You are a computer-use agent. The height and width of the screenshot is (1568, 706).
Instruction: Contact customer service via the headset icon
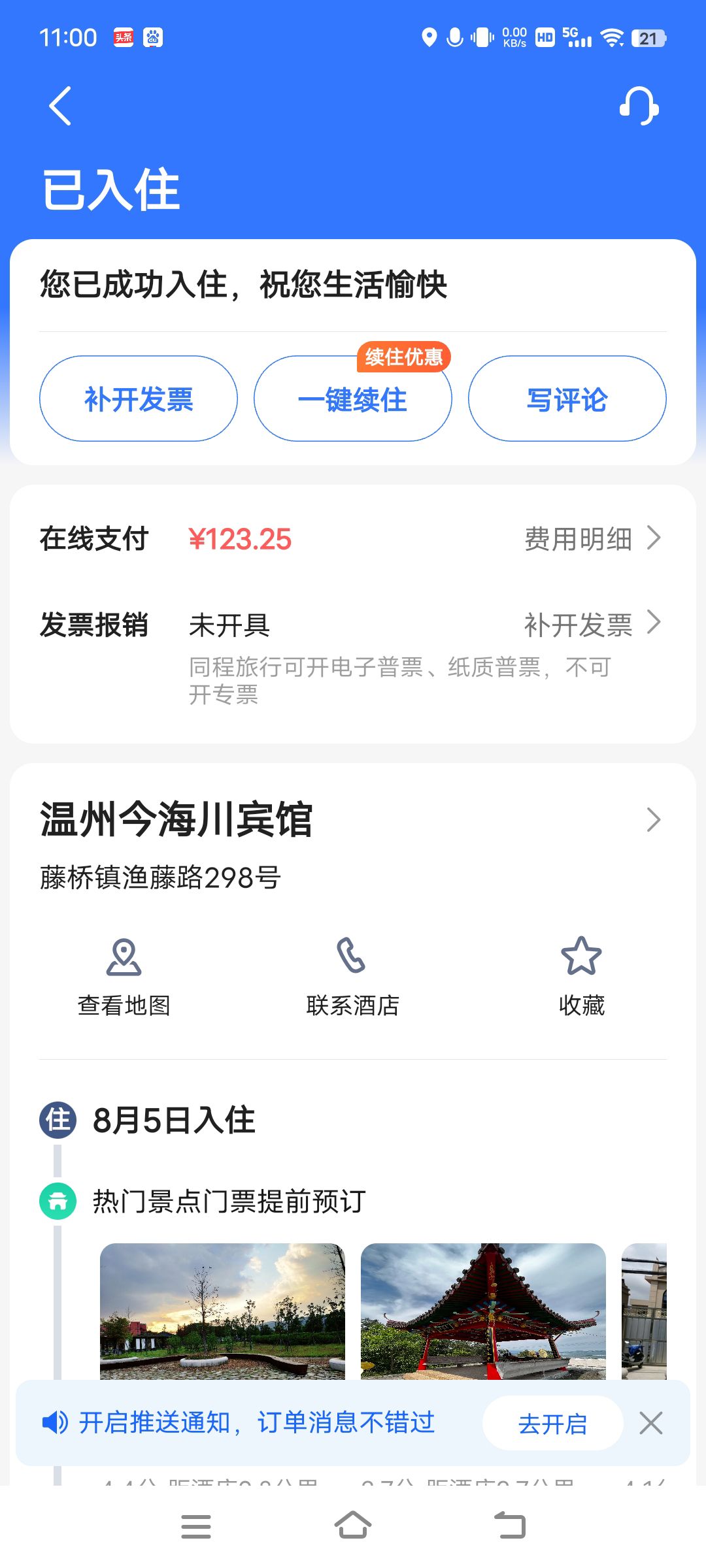[x=639, y=106]
